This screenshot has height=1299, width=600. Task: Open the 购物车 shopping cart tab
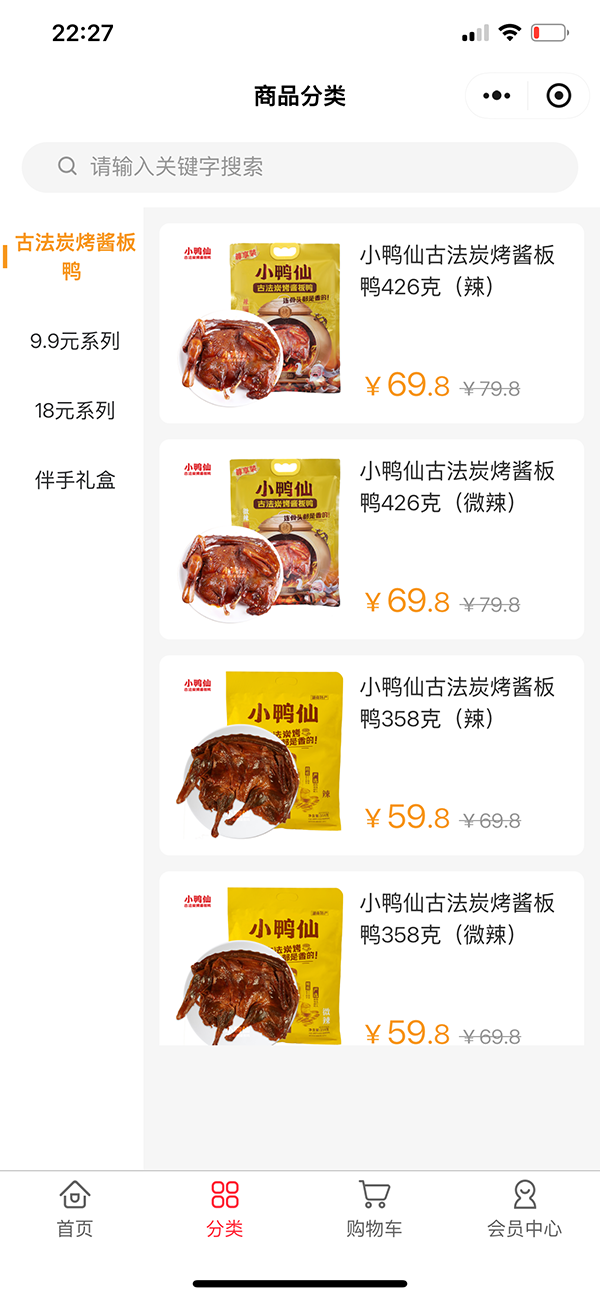(x=374, y=1208)
